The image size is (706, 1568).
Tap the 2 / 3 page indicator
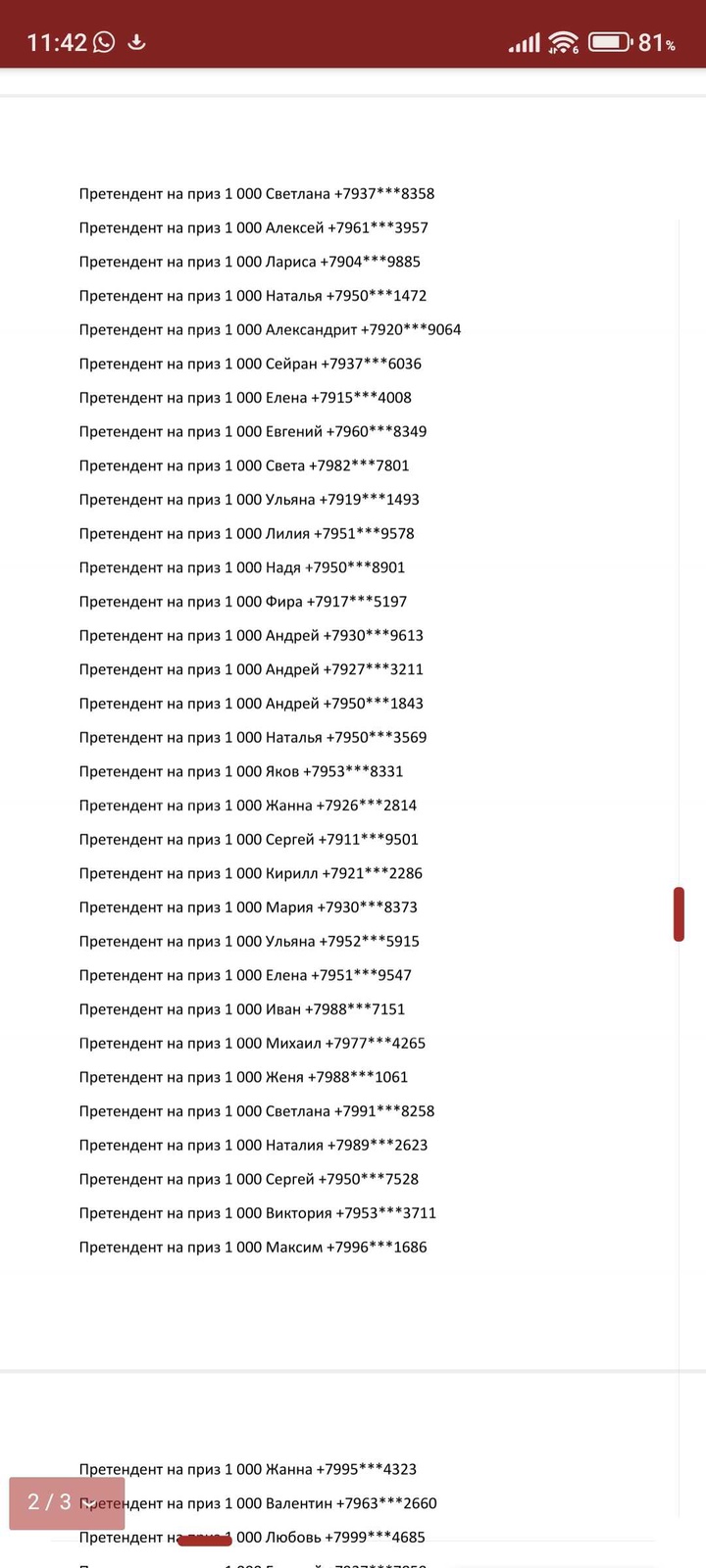click(66, 1502)
